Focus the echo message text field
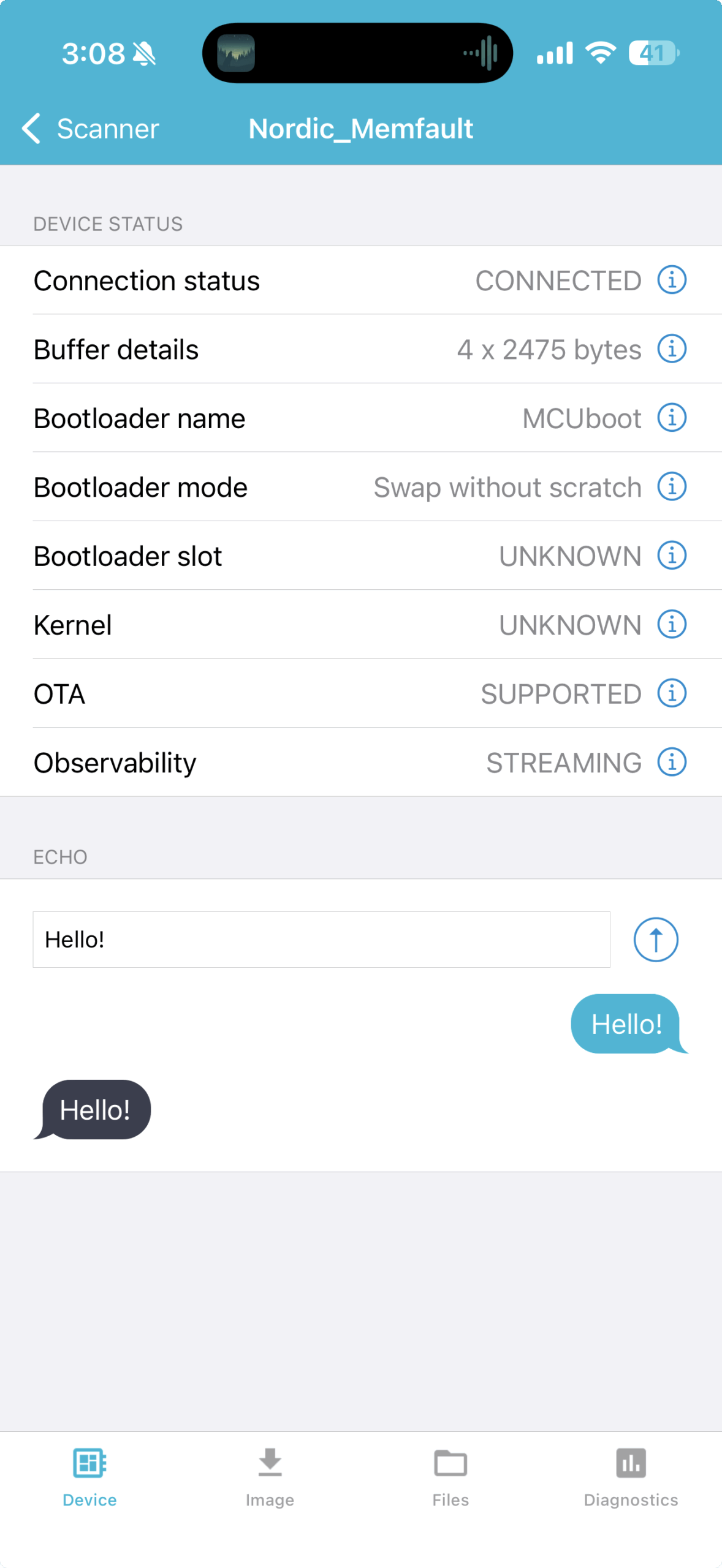The image size is (722, 1568). pos(321,940)
